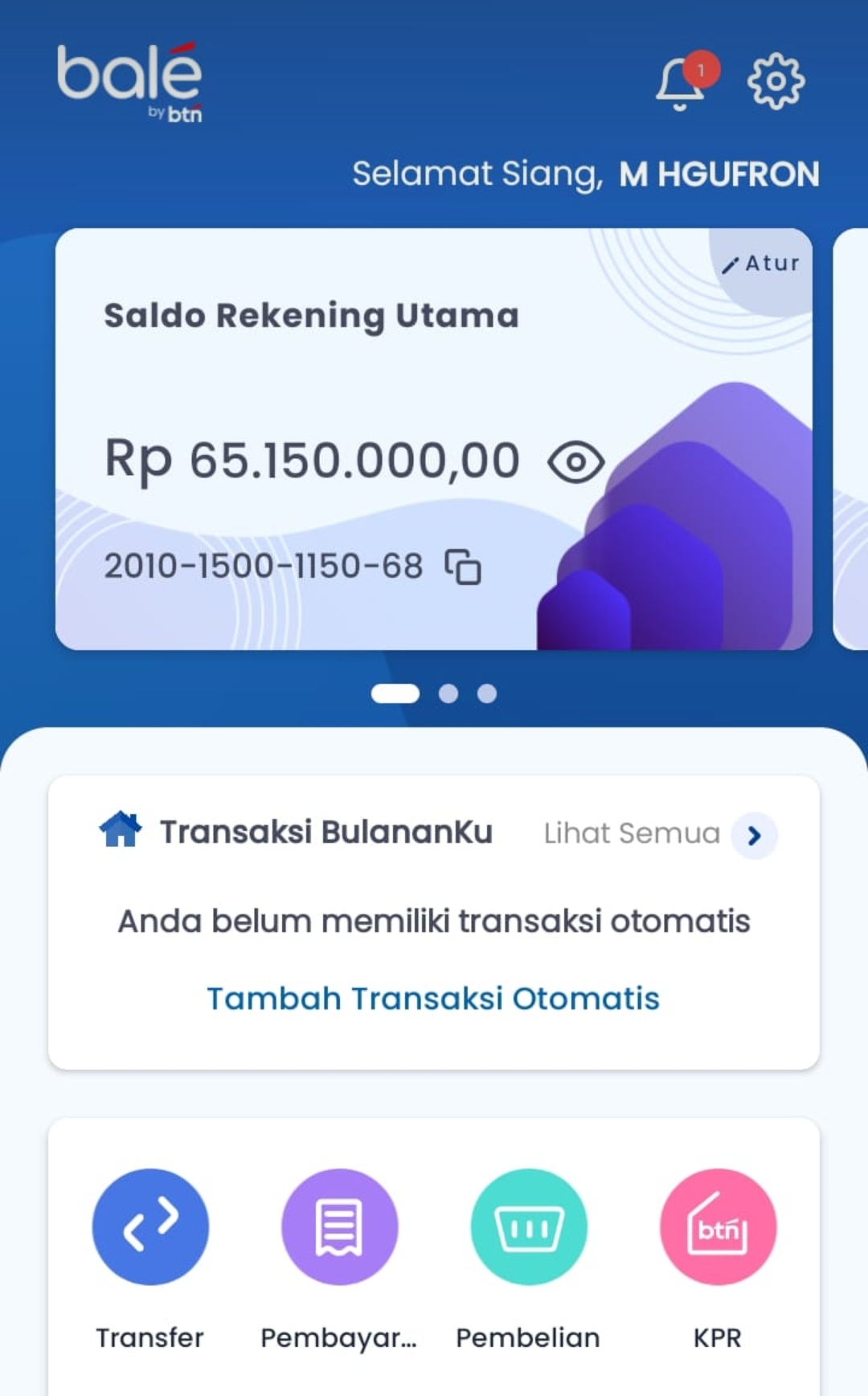Open the Pembayaran menu
This screenshot has height=1396, width=868.
[x=339, y=1226]
